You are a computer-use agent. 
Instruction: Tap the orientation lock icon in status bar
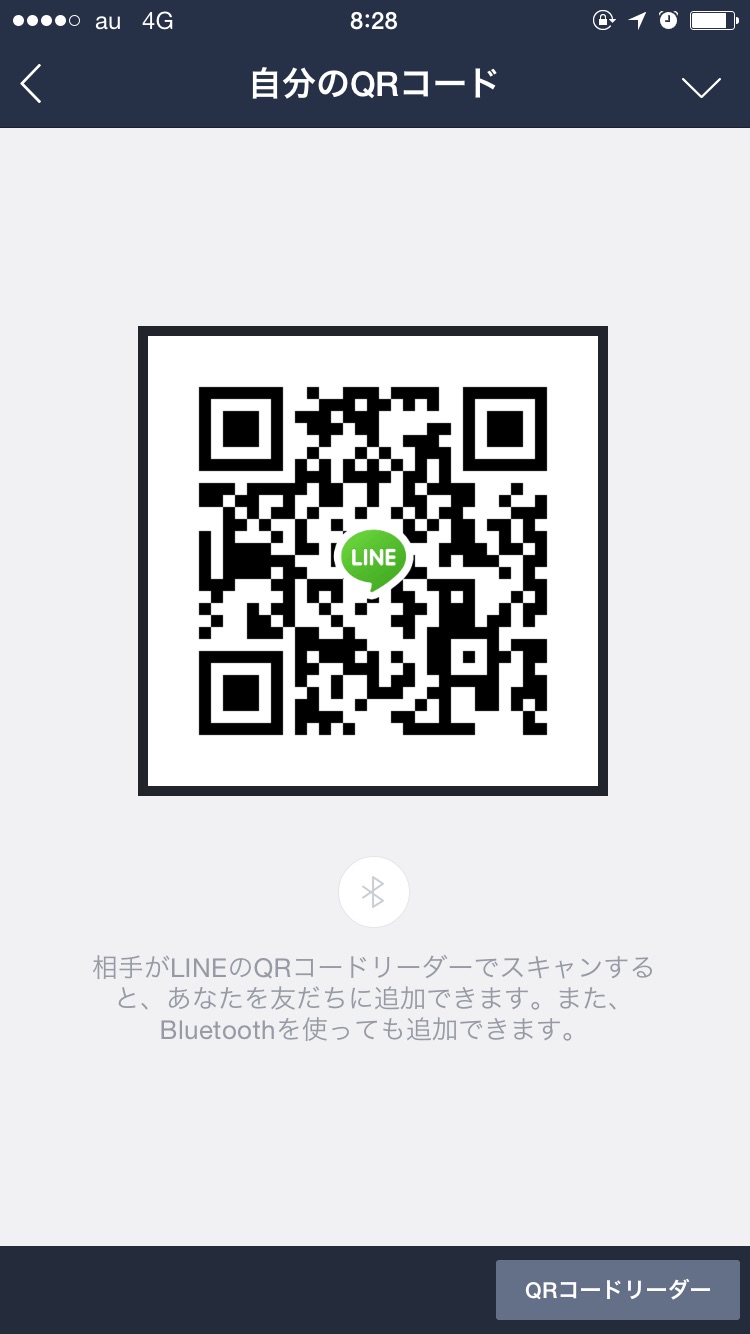[604, 21]
